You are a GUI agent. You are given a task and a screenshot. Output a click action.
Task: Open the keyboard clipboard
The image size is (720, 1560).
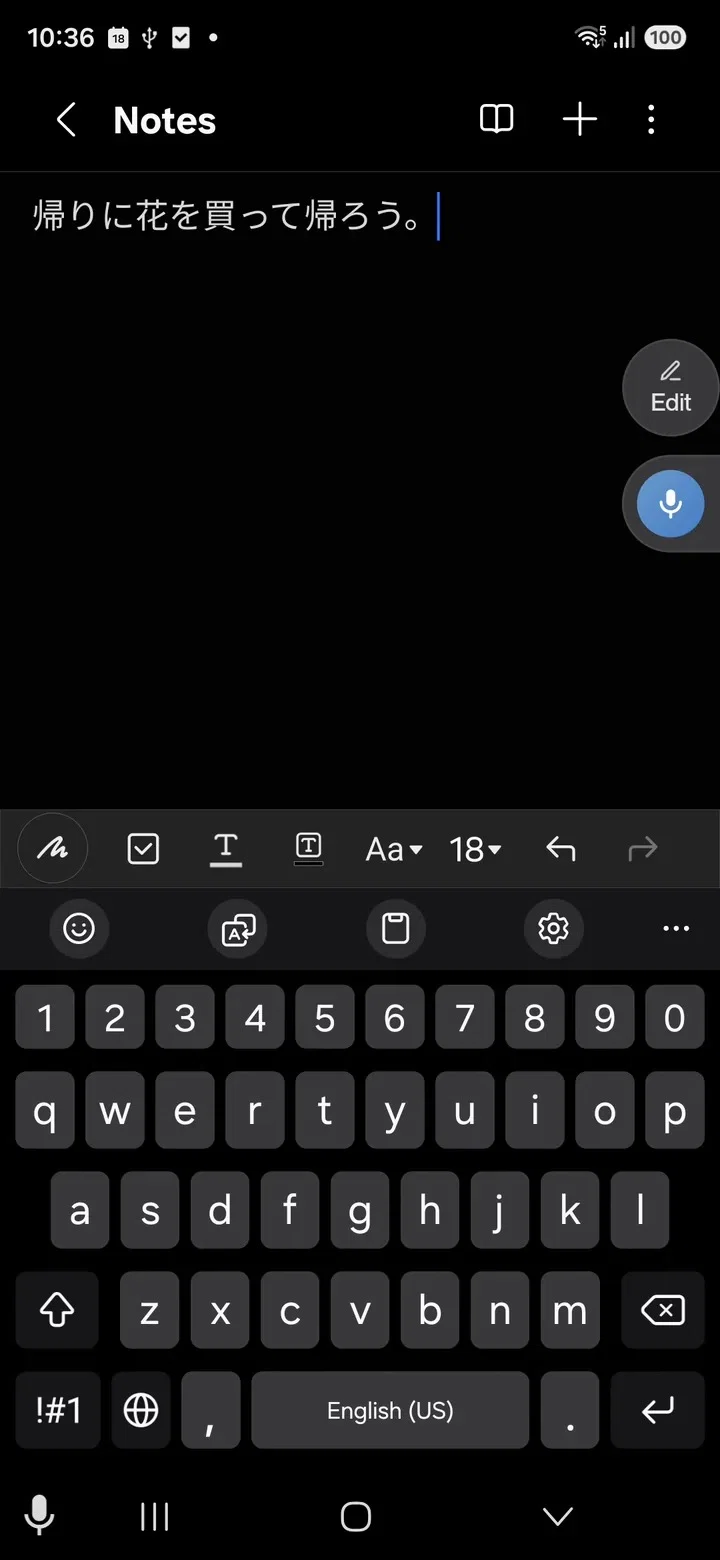pyautogui.click(x=396, y=929)
